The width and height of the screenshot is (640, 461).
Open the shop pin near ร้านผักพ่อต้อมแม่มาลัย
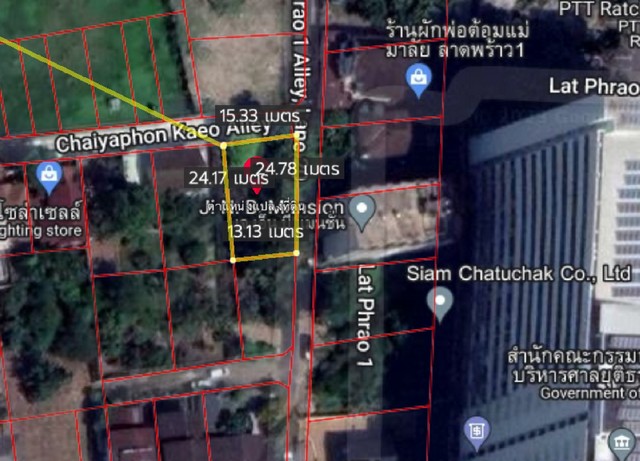point(418,77)
